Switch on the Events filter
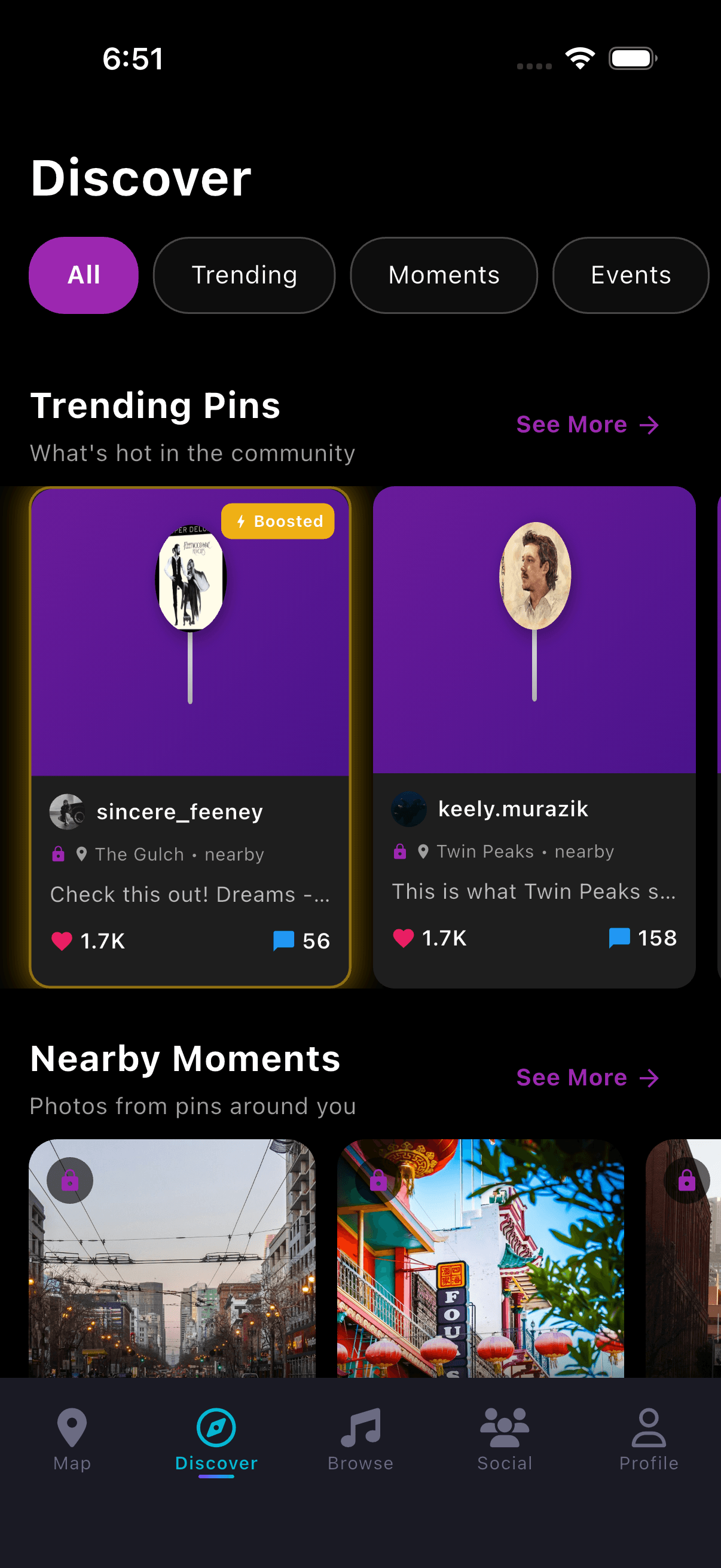Image resolution: width=721 pixels, height=1568 pixels. 630,275
